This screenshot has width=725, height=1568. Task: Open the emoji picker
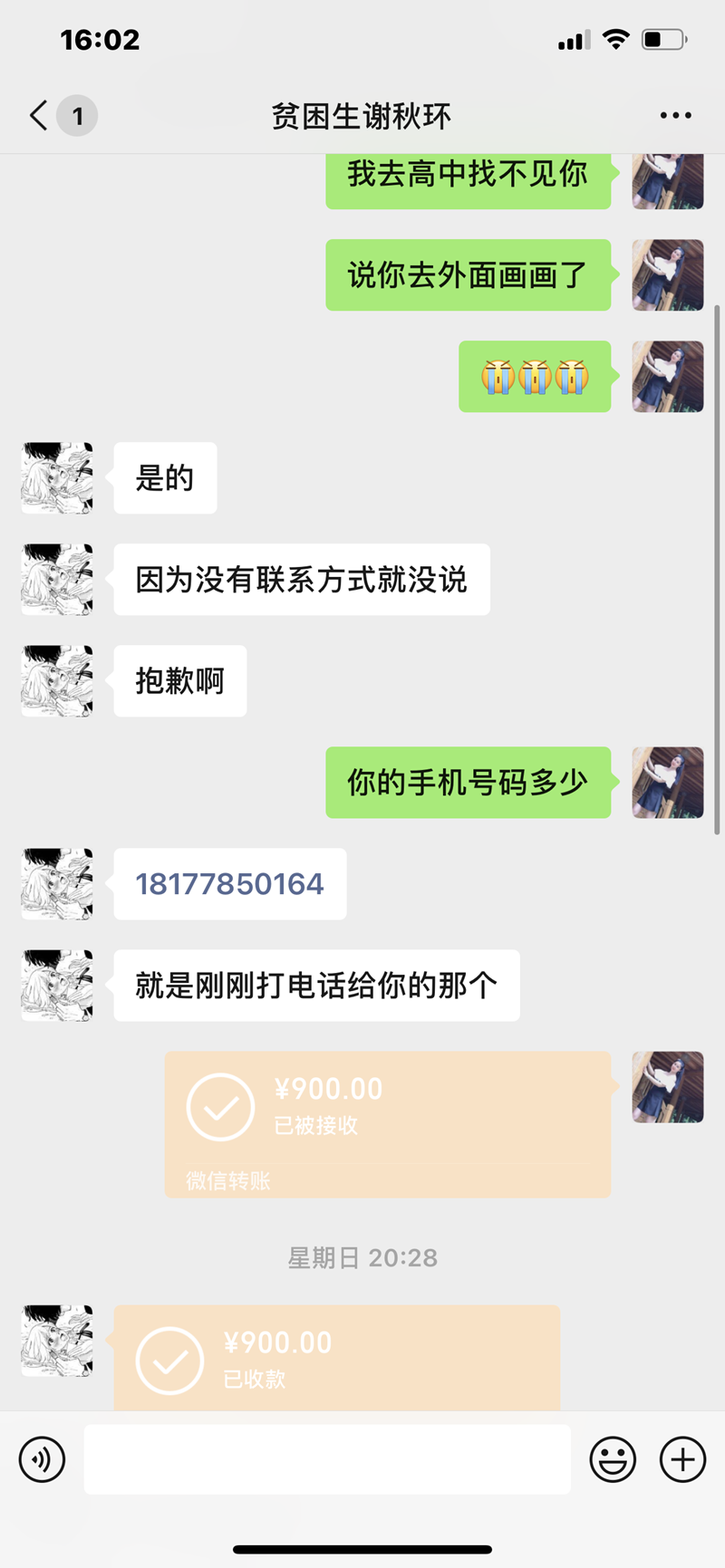pos(613,1459)
